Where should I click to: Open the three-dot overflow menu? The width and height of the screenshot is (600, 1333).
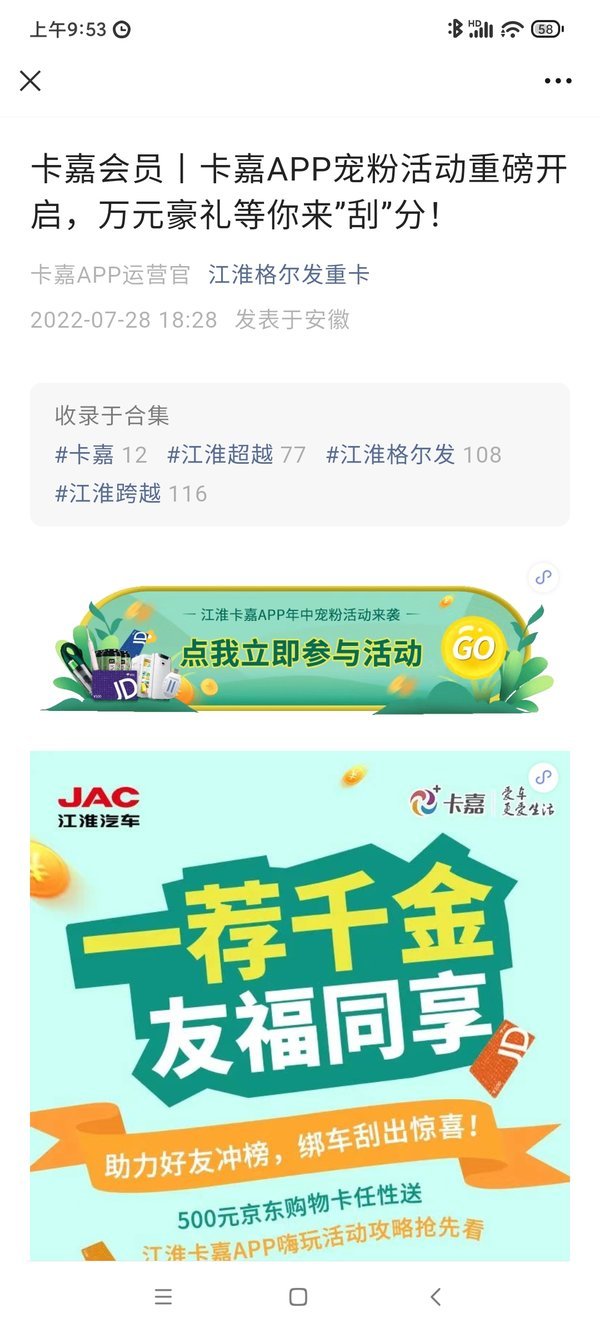558,81
